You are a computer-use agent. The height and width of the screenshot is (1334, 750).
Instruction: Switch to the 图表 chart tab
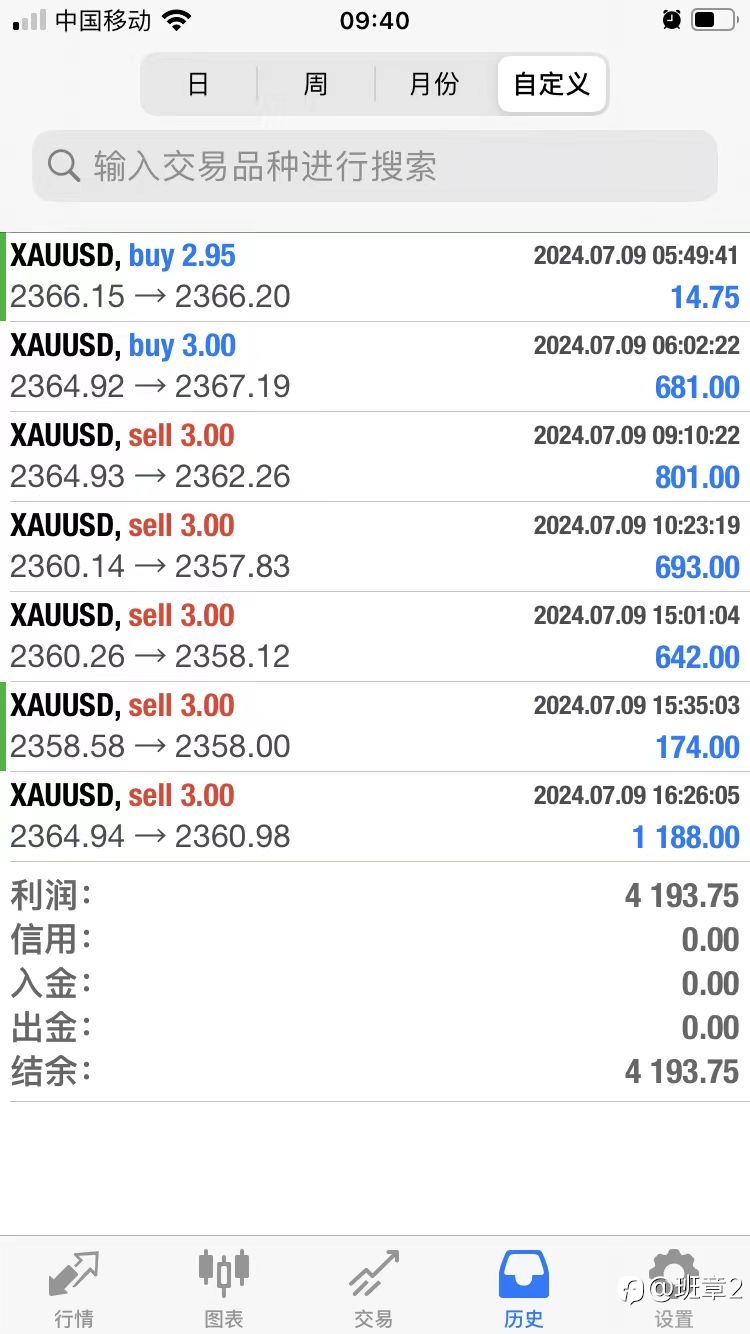pyautogui.click(x=224, y=1287)
